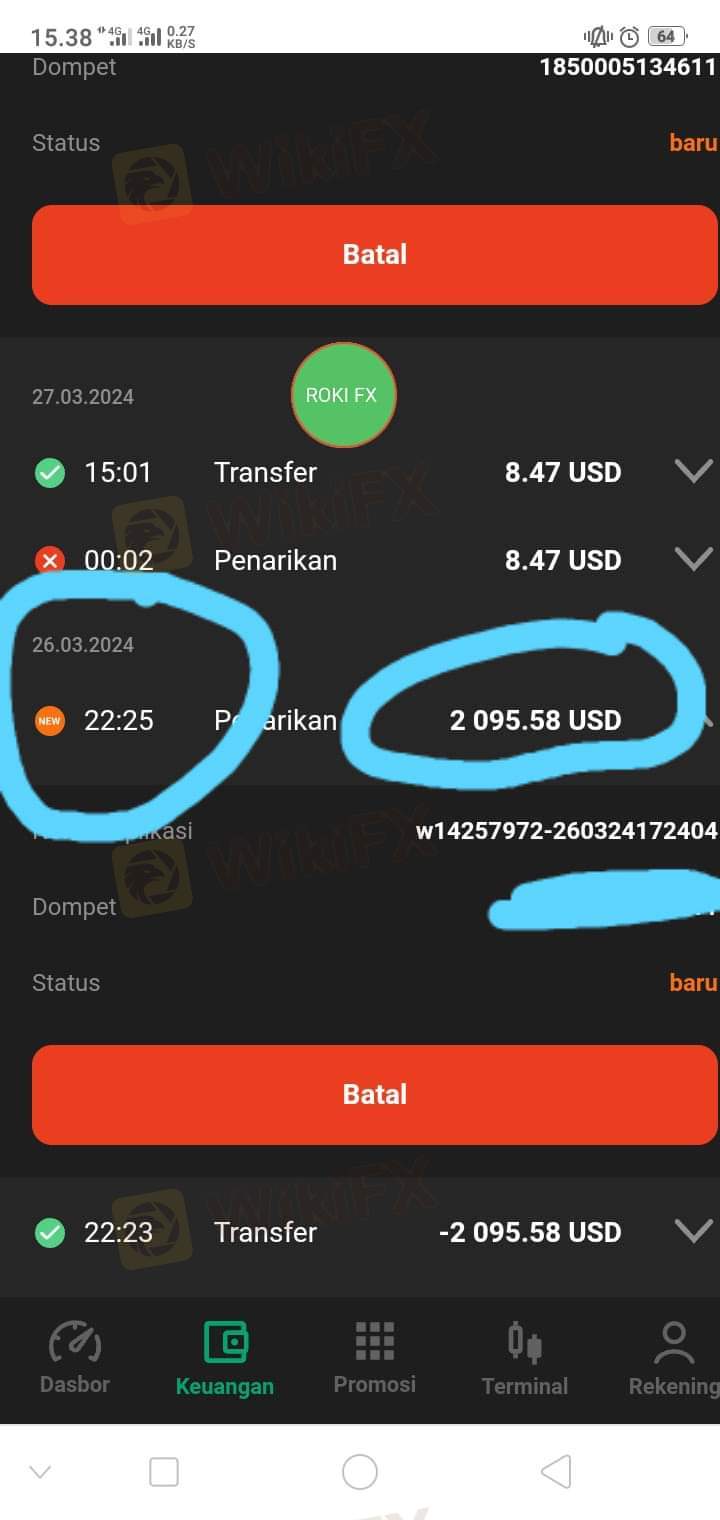Cancel the withdrawal for wallet 1850005134611
The image size is (720, 1520).
[374, 254]
